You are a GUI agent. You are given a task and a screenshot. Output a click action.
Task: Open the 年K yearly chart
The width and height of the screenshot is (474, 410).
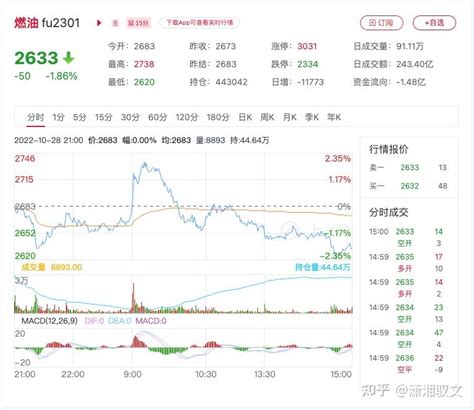334,117
